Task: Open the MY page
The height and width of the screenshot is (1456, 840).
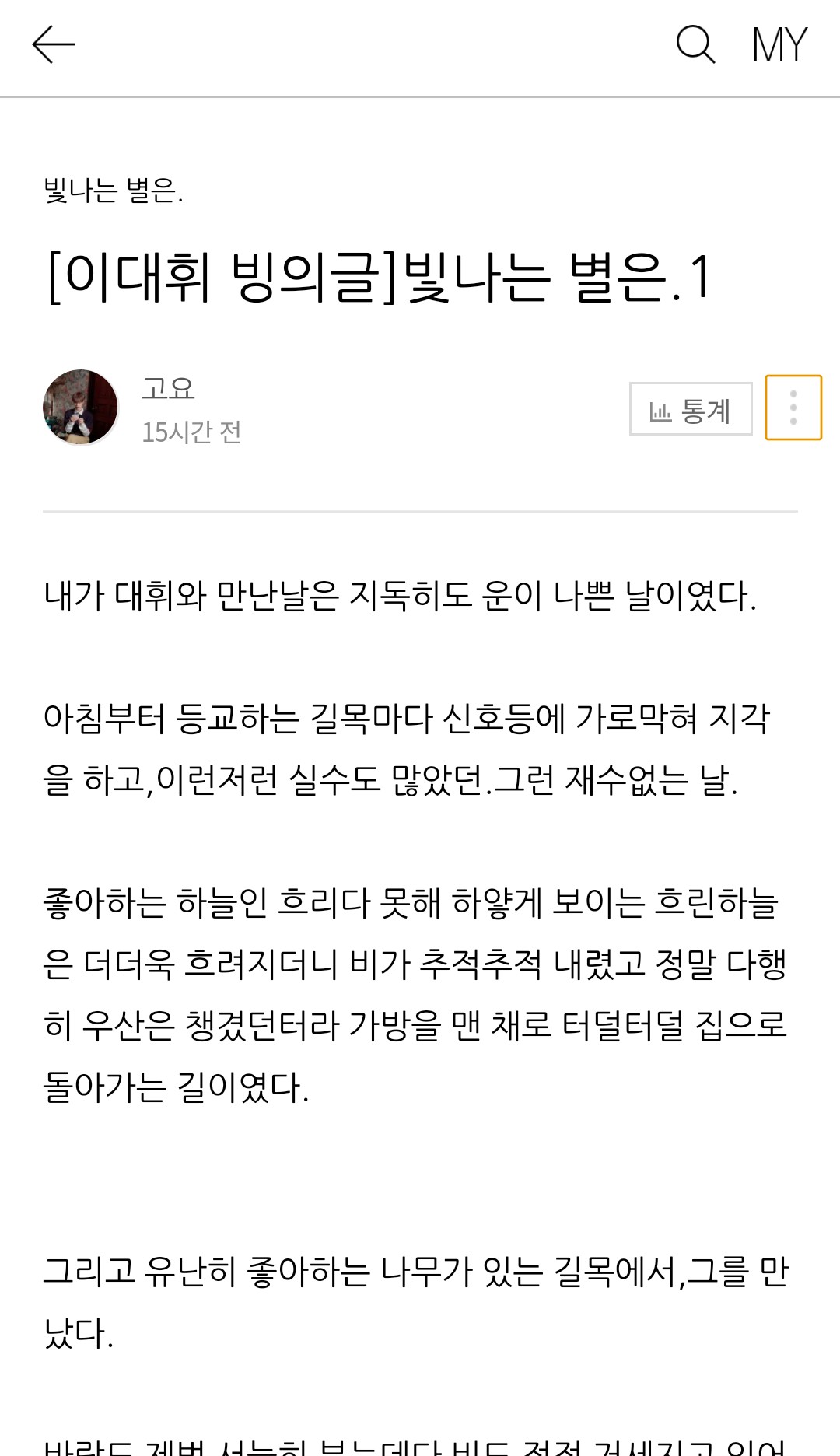Action: point(779,44)
